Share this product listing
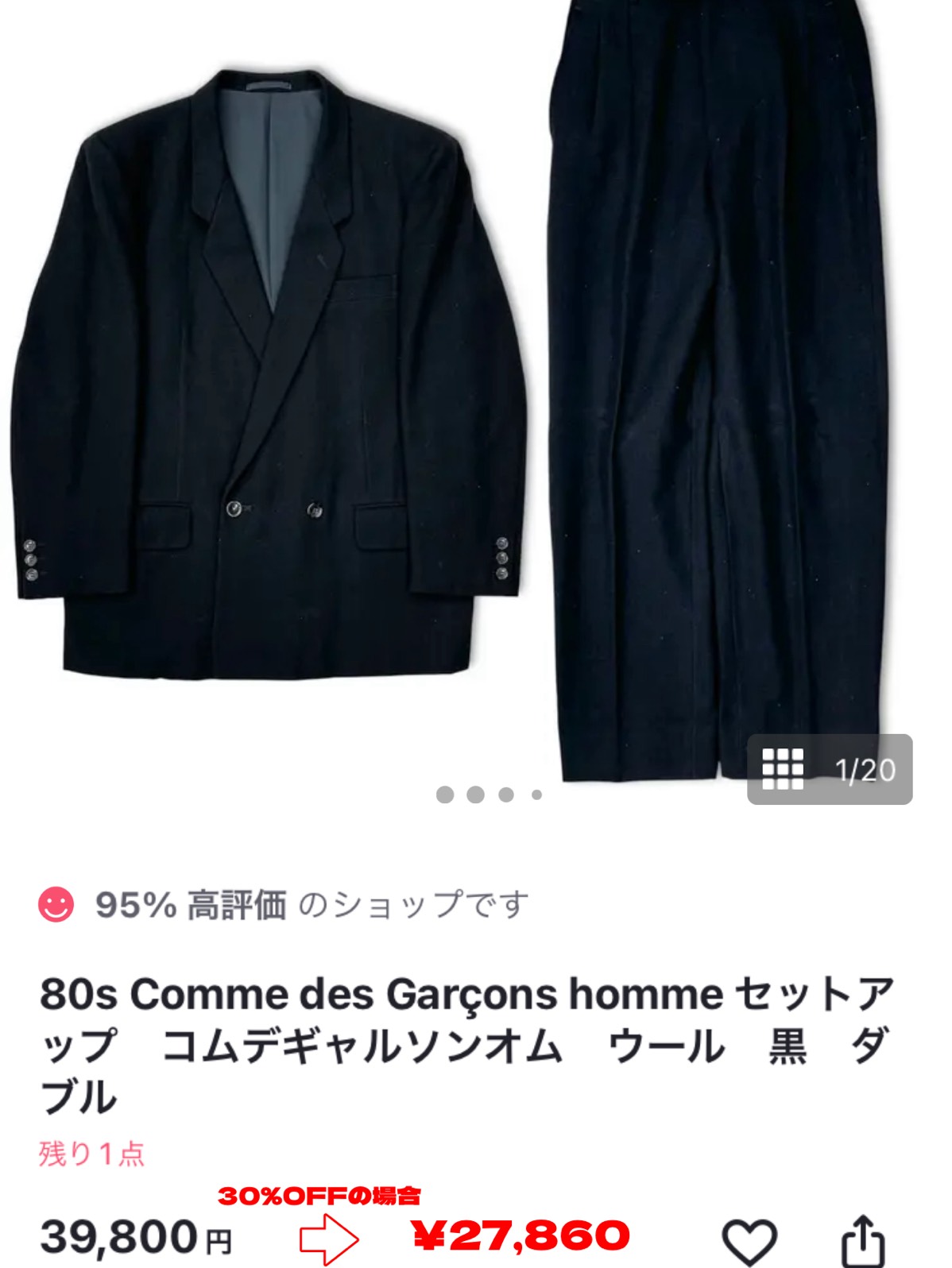This screenshot has width=952, height=1268. point(862,1238)
